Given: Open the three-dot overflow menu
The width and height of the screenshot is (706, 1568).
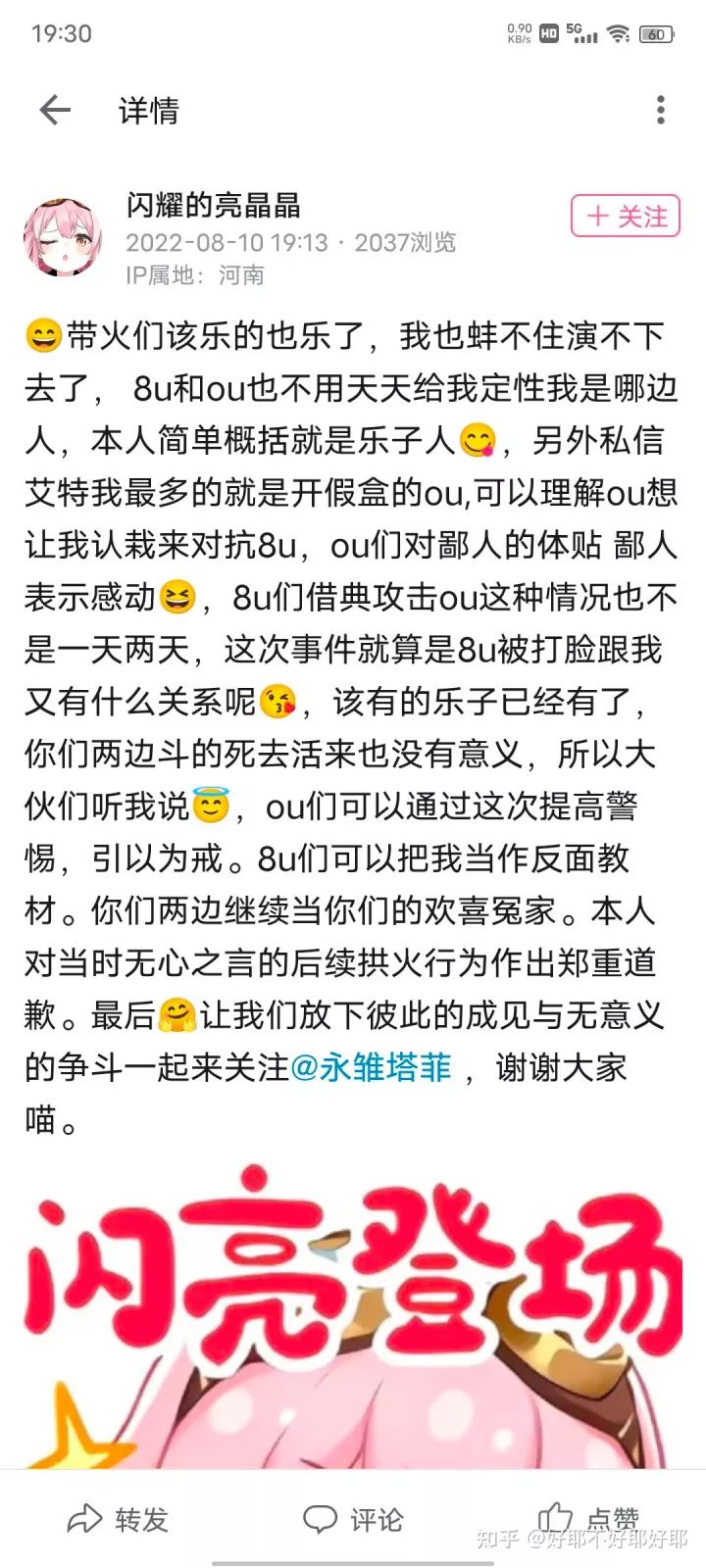Looking at the screenshot, I should (x=661, y=110).
